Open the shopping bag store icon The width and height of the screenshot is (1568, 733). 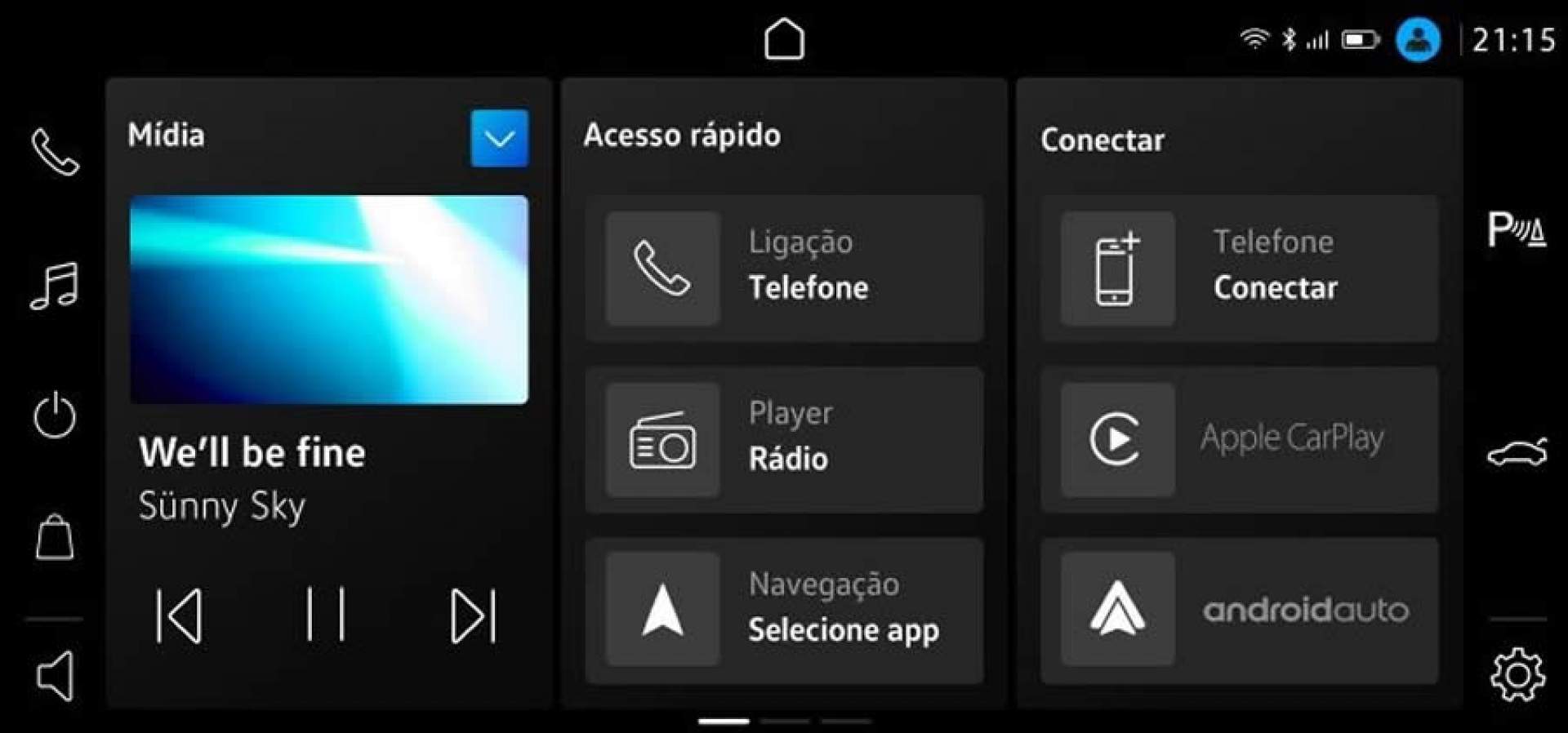point(55,537)
